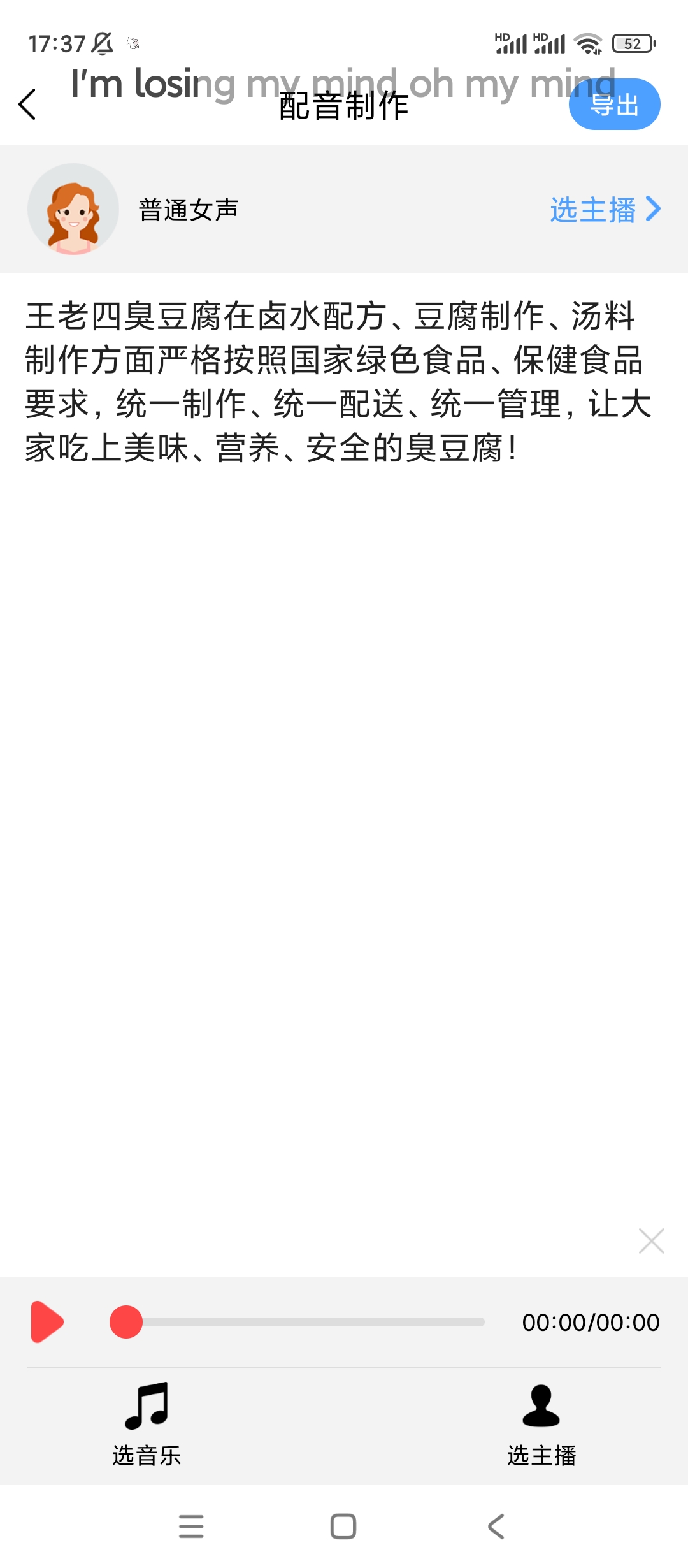Go back from the 配音制作 screen
Image resolution: width=688 pixels, height=1568 pixels.
[27, 105]
